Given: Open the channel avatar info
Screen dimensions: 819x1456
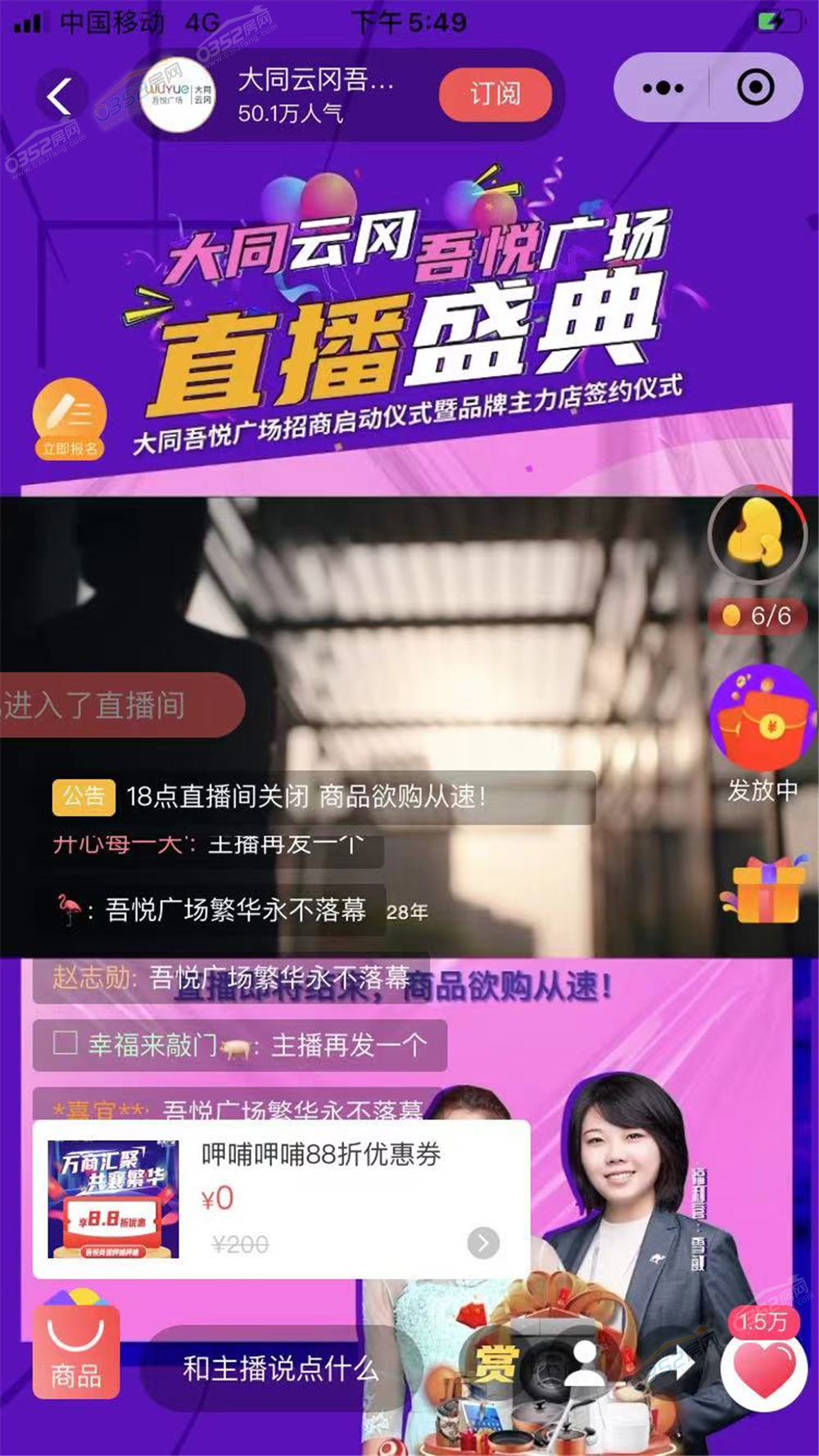Looking at the screenshot, I should [x=179, y=95].
